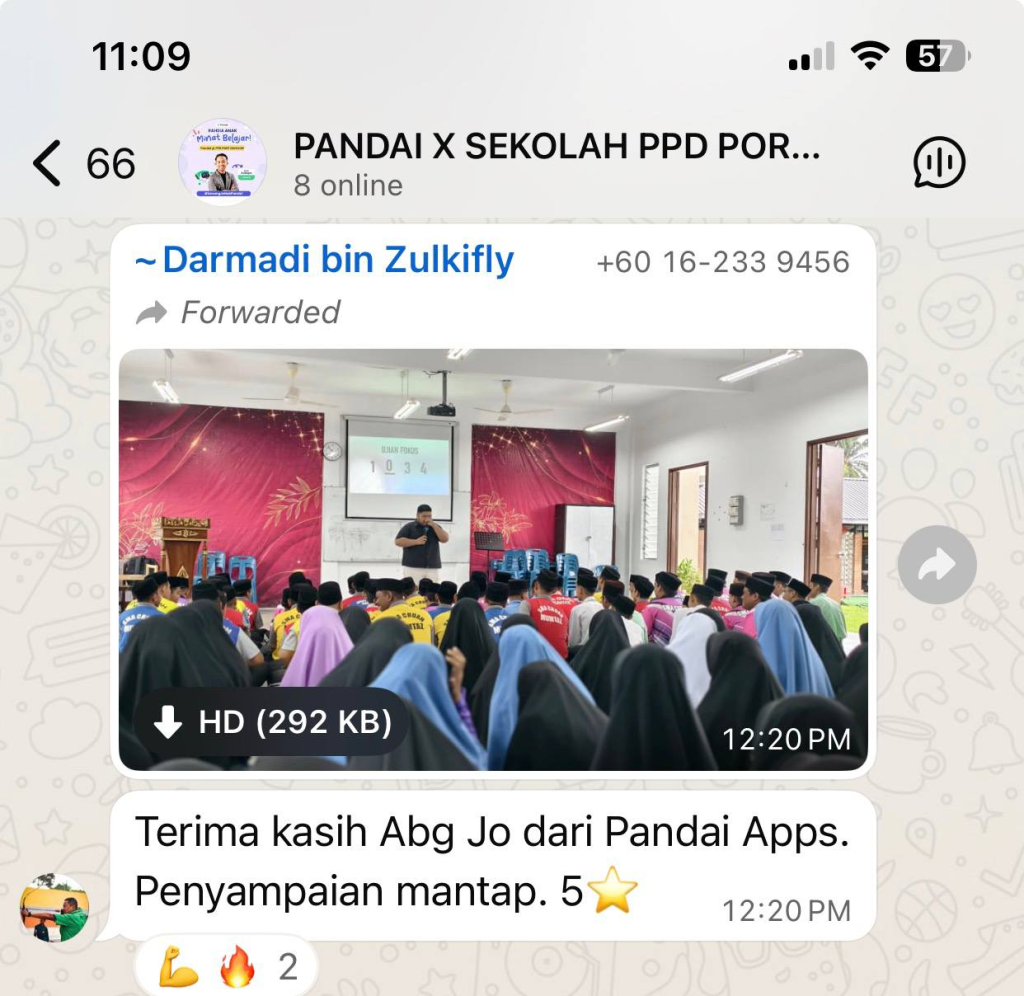This screenshot has width=1024, height=996.
Task: View the group profile picture
Action: click(x=222, y=162)
